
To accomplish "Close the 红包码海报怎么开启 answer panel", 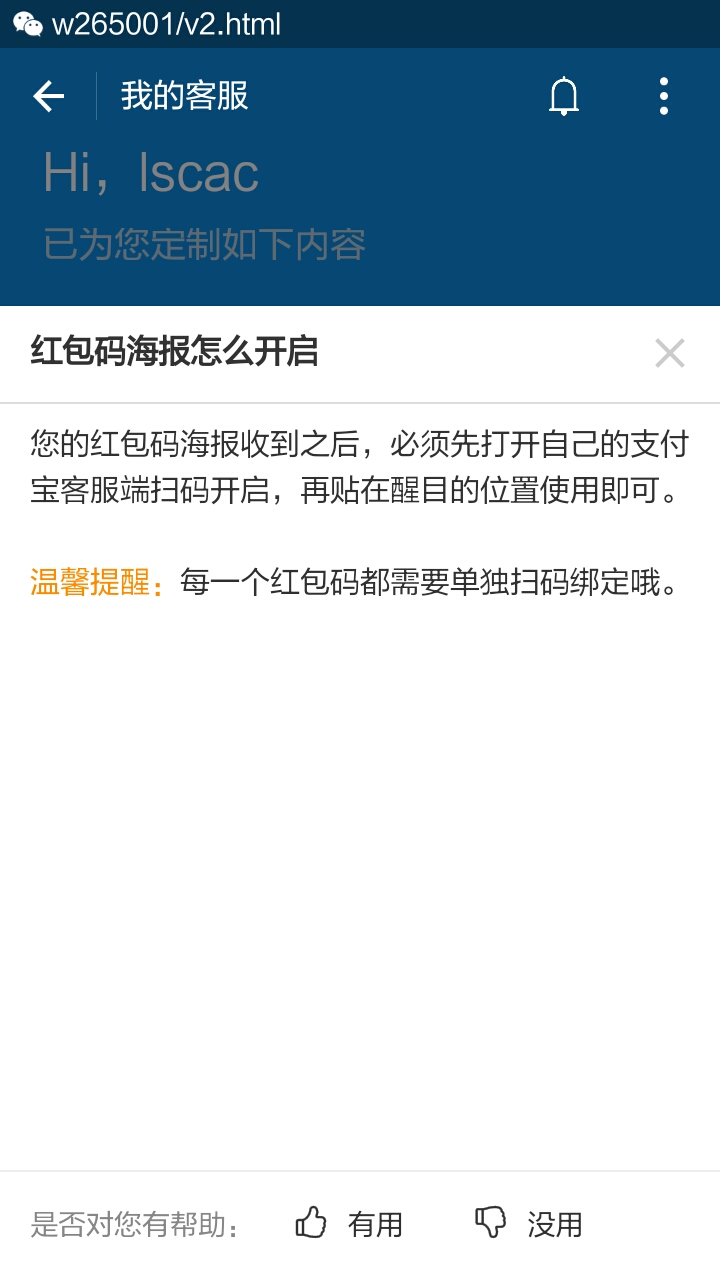I will (x=669, y=353).
